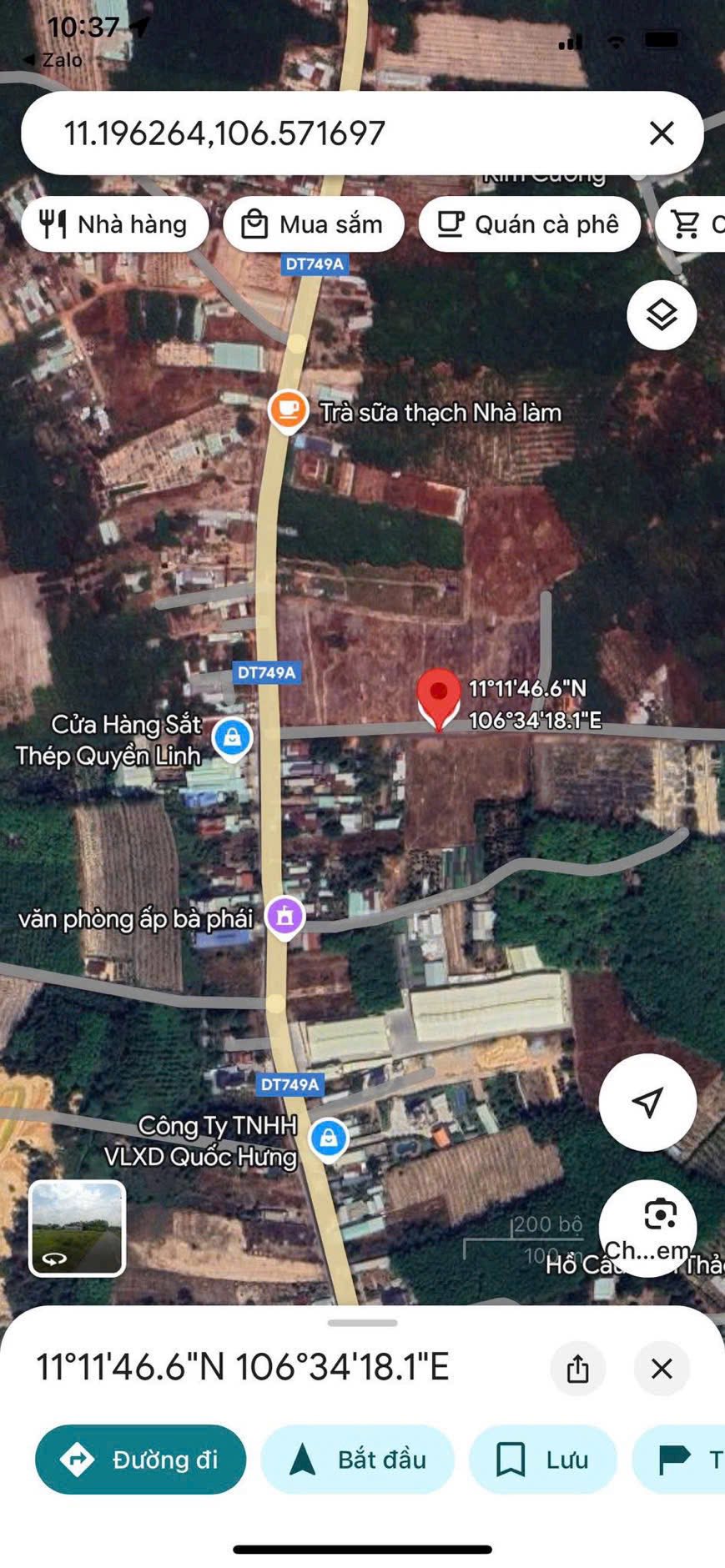View Công Ty TNHH VLXD Quốc Hưng pin
This screenshot has width=725, height=1568.
click(329, 1138)
